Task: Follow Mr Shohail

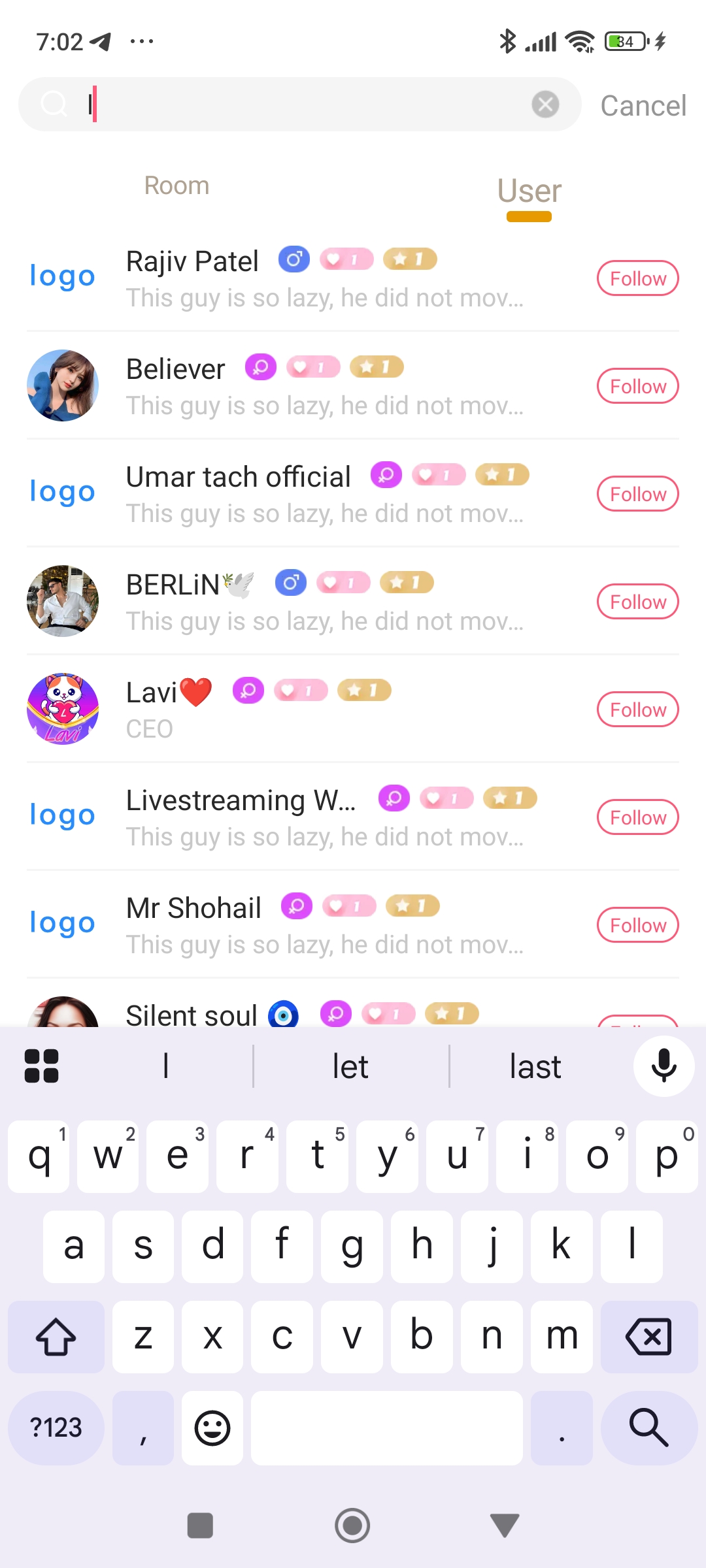Action: click(637, 926)
